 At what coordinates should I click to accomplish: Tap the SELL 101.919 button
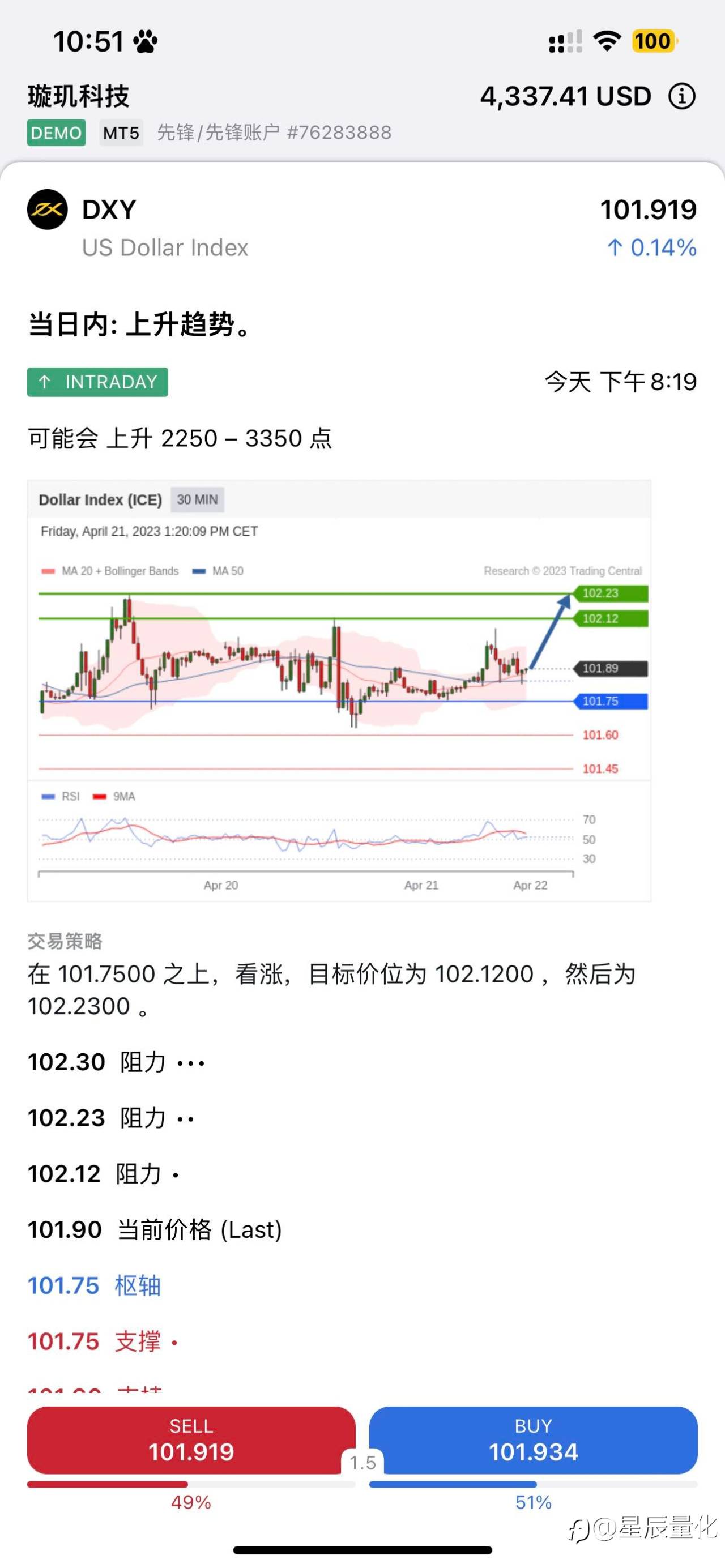tap(191, 1440)
